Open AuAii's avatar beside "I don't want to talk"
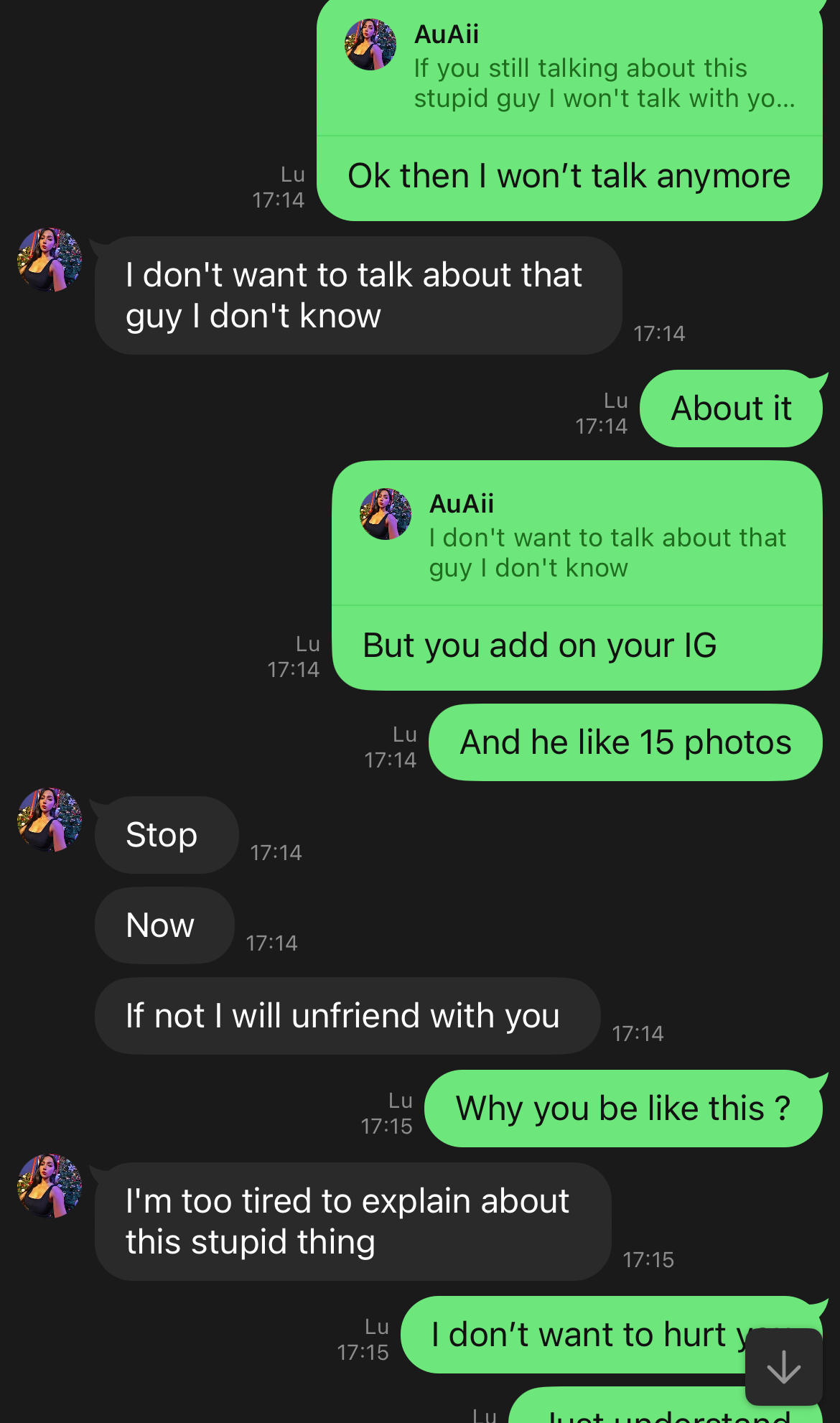Viewport: 840px width, 1423px height. 50,260
